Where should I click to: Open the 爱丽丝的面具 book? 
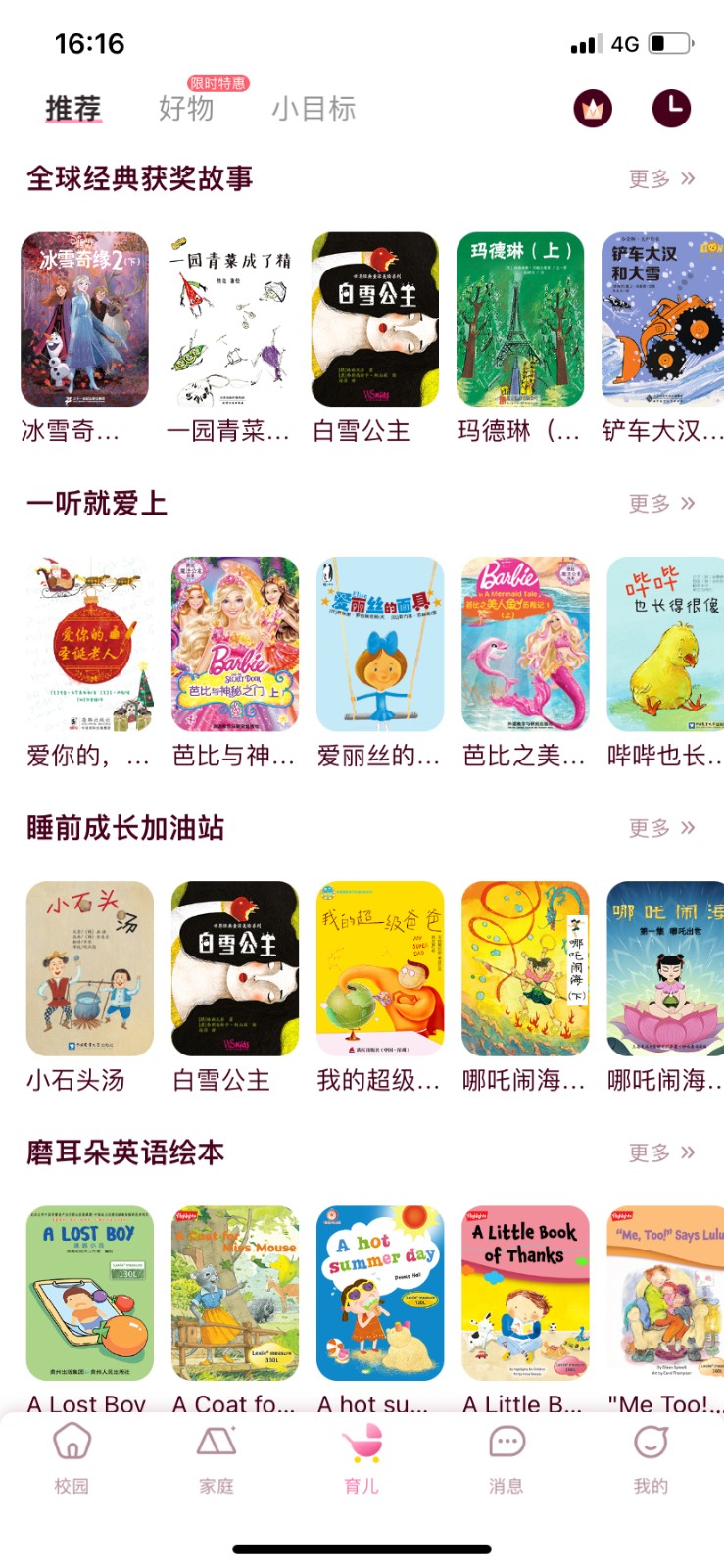[380, 644]
